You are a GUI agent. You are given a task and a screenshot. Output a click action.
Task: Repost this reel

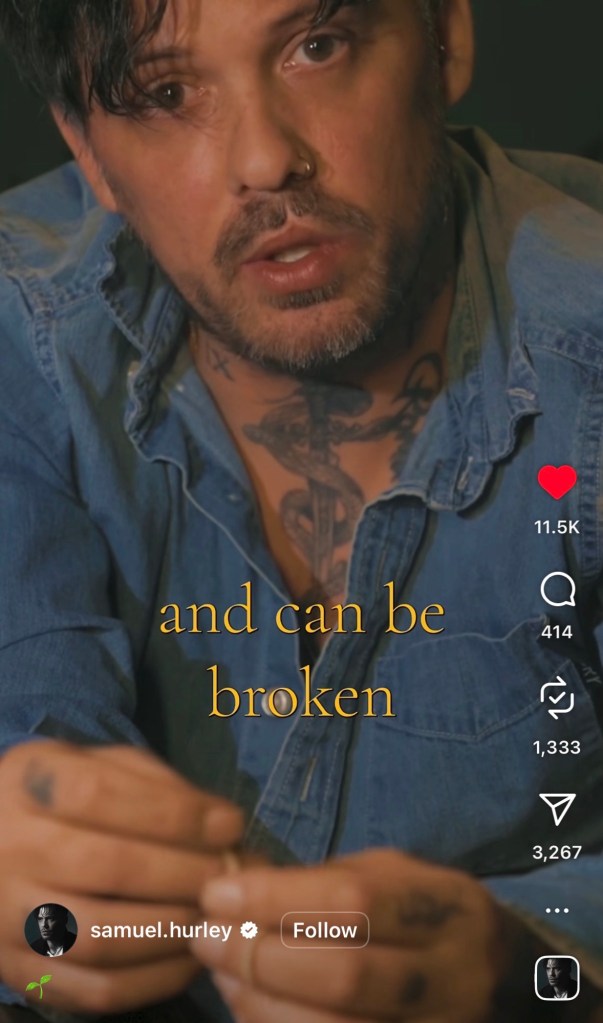557,699
